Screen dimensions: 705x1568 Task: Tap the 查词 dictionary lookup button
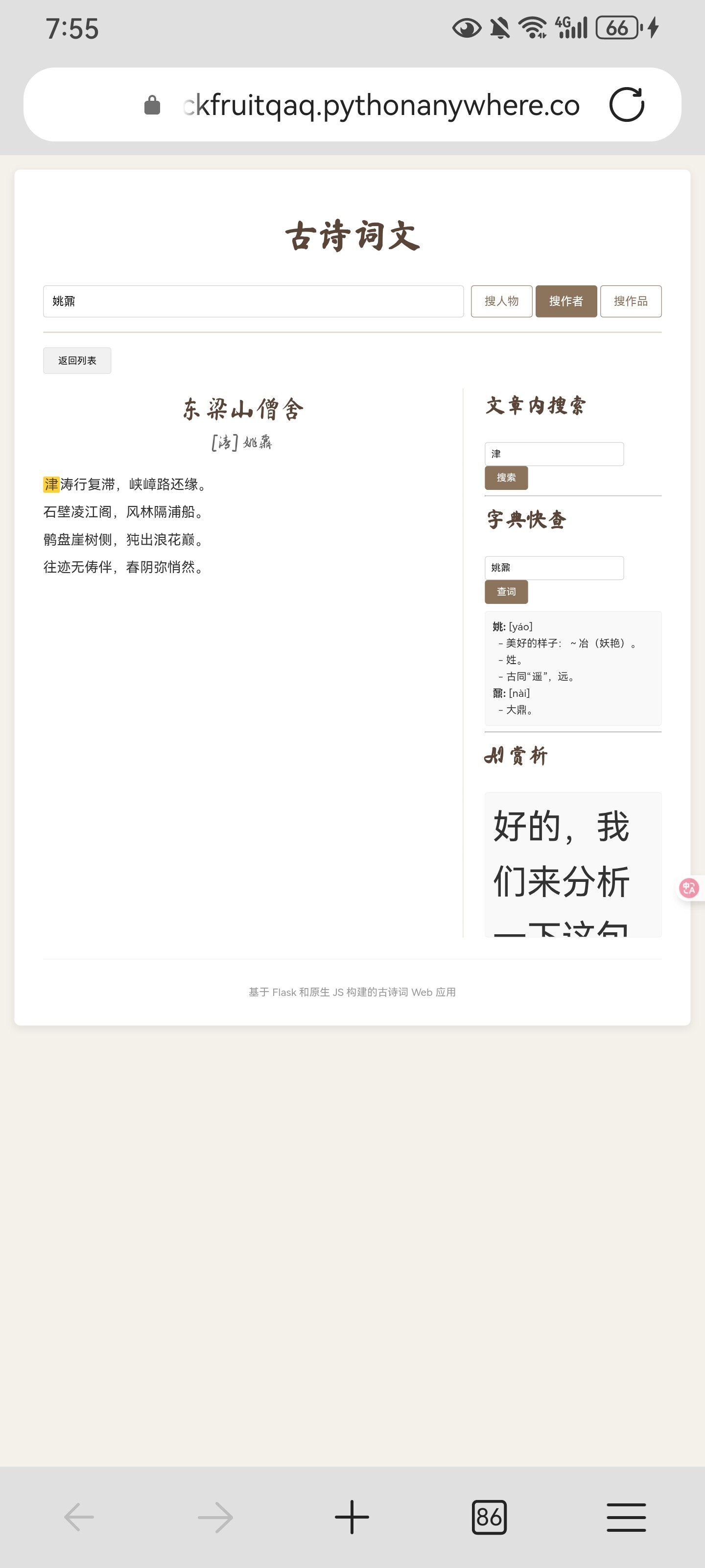coord(506,592)
